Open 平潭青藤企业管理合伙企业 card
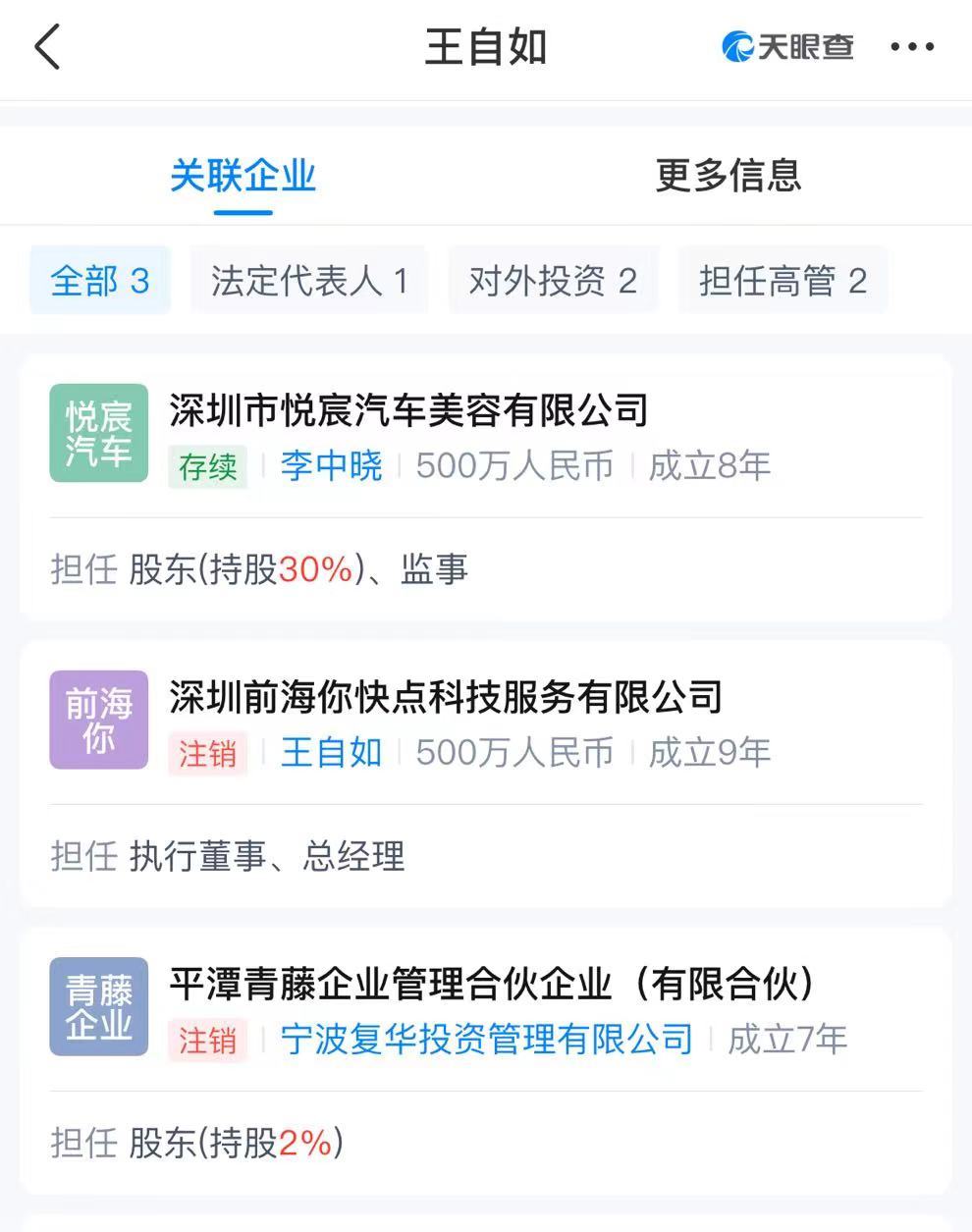 tap(491, 984)
